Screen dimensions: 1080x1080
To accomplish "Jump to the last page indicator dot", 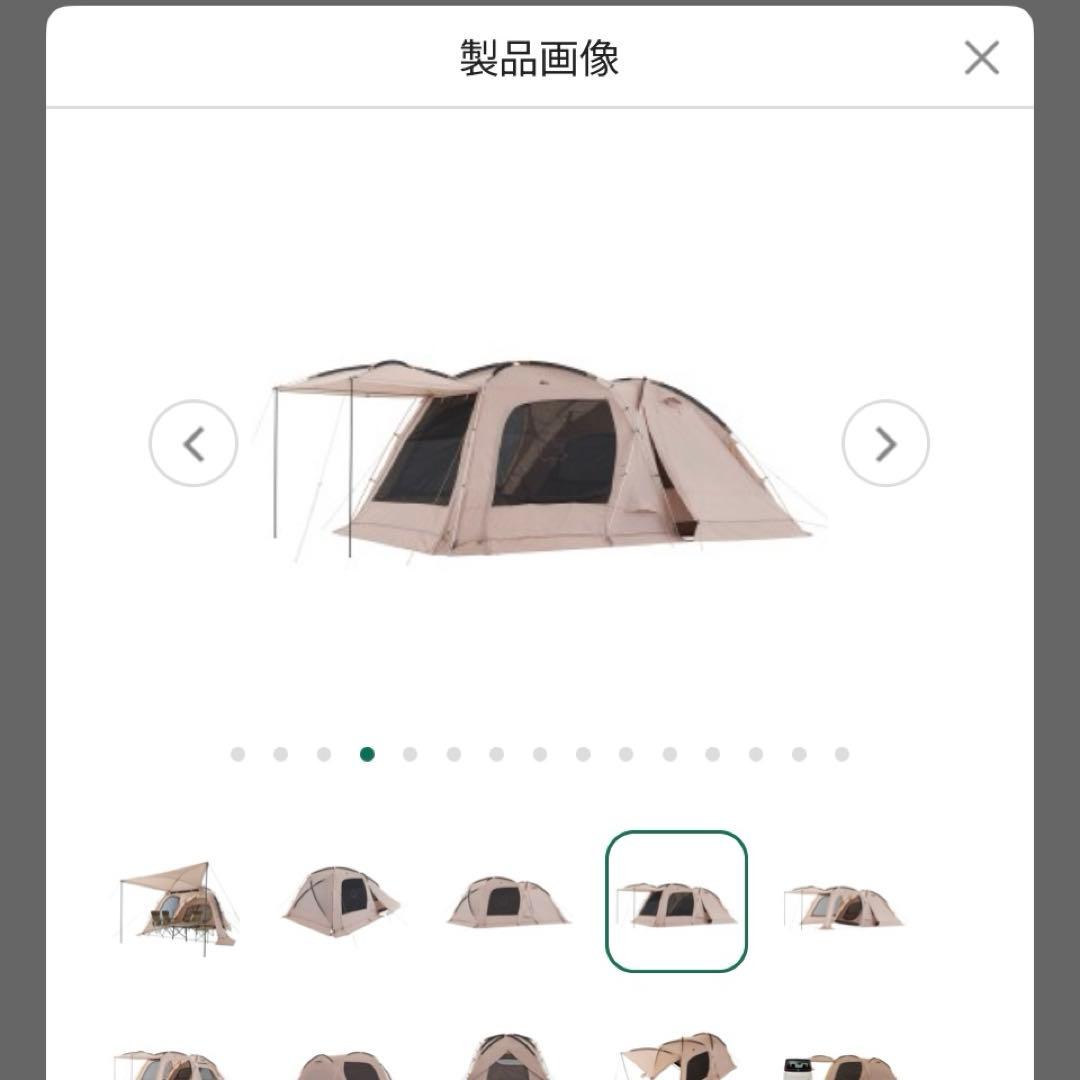I will click(842, 754).
